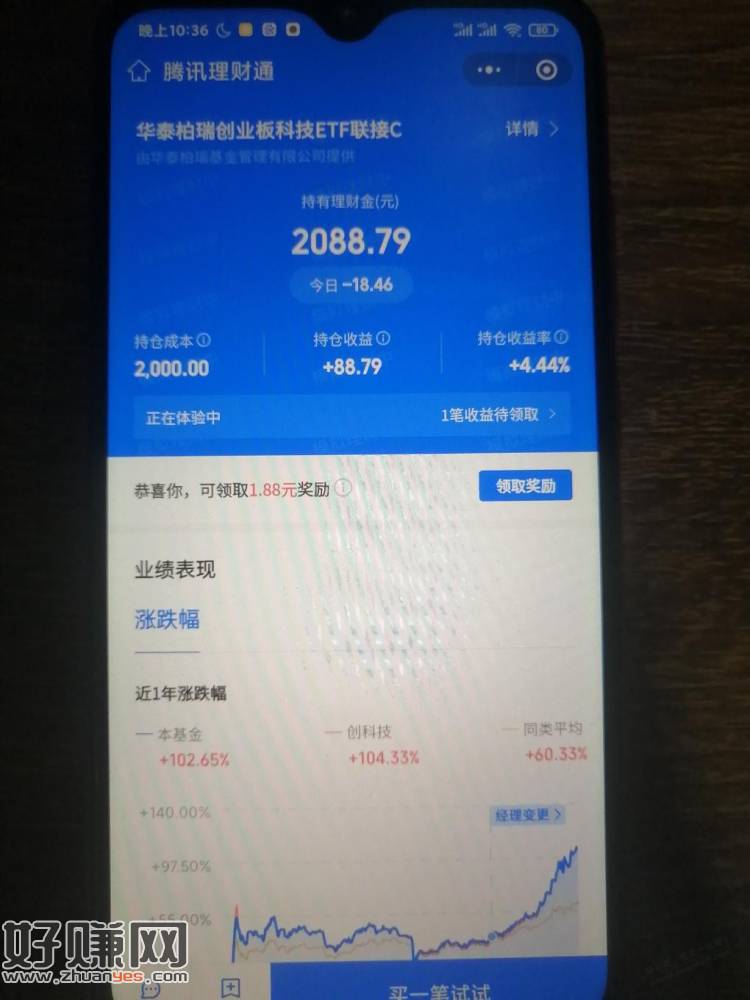The width and height of the screenshot is (750, 1000).
Task: Open 1笔收益待领取 row
Action: (498, 415)
